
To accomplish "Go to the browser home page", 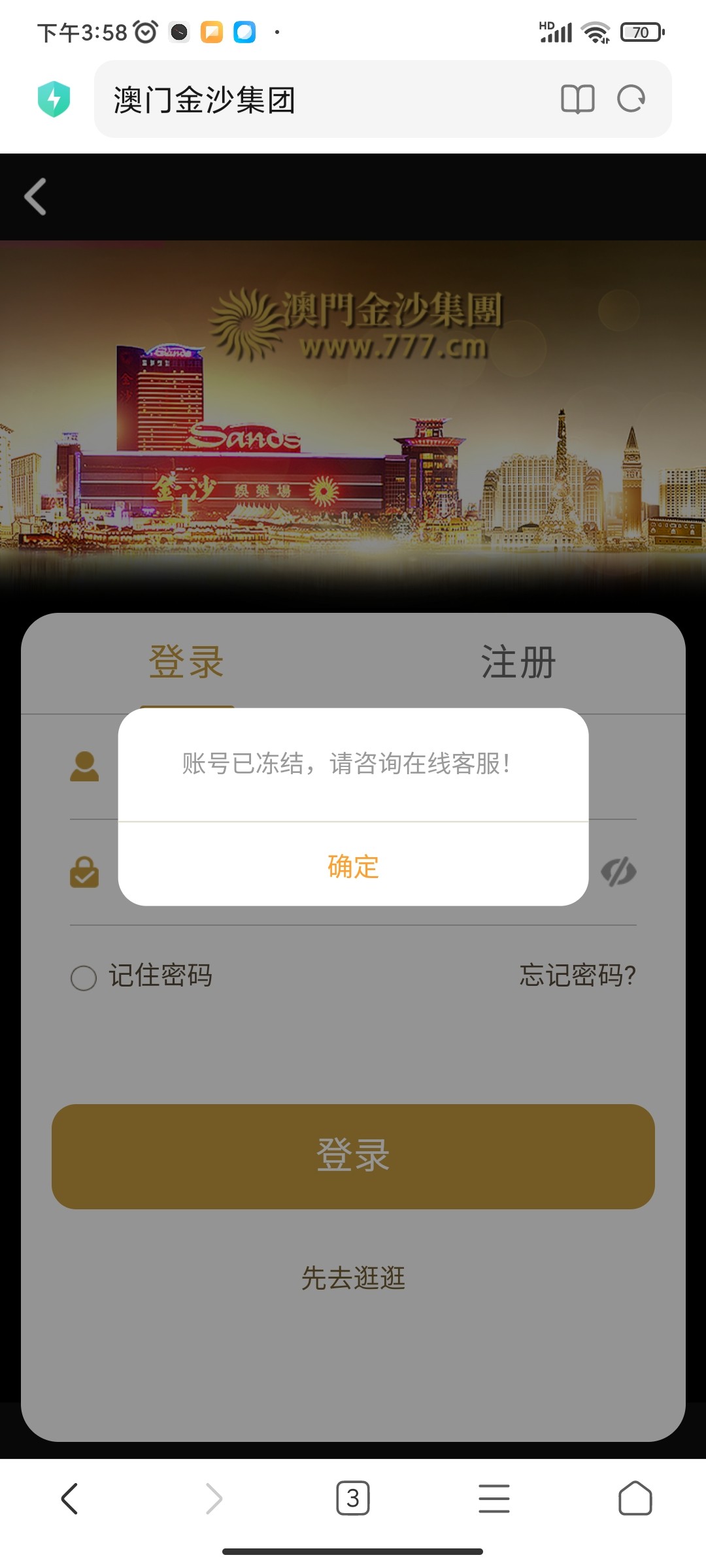I will 635,1498.
